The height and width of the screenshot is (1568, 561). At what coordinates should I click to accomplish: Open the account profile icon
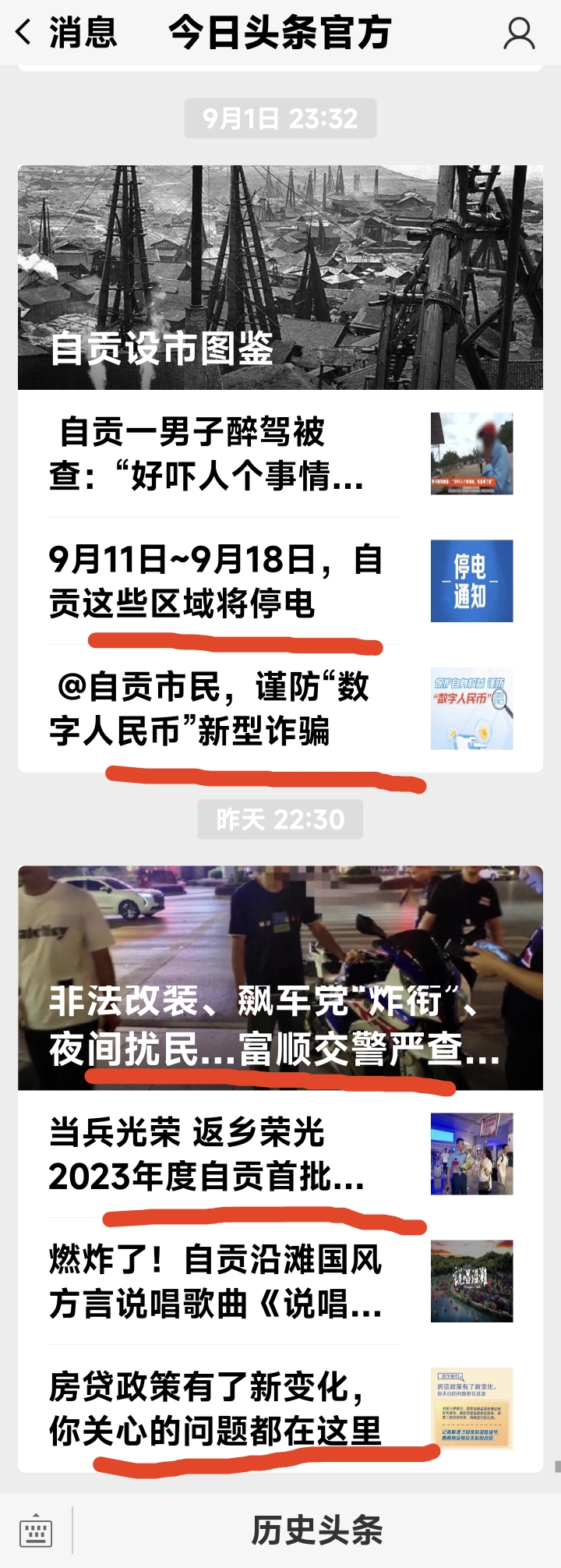[519, 34]
